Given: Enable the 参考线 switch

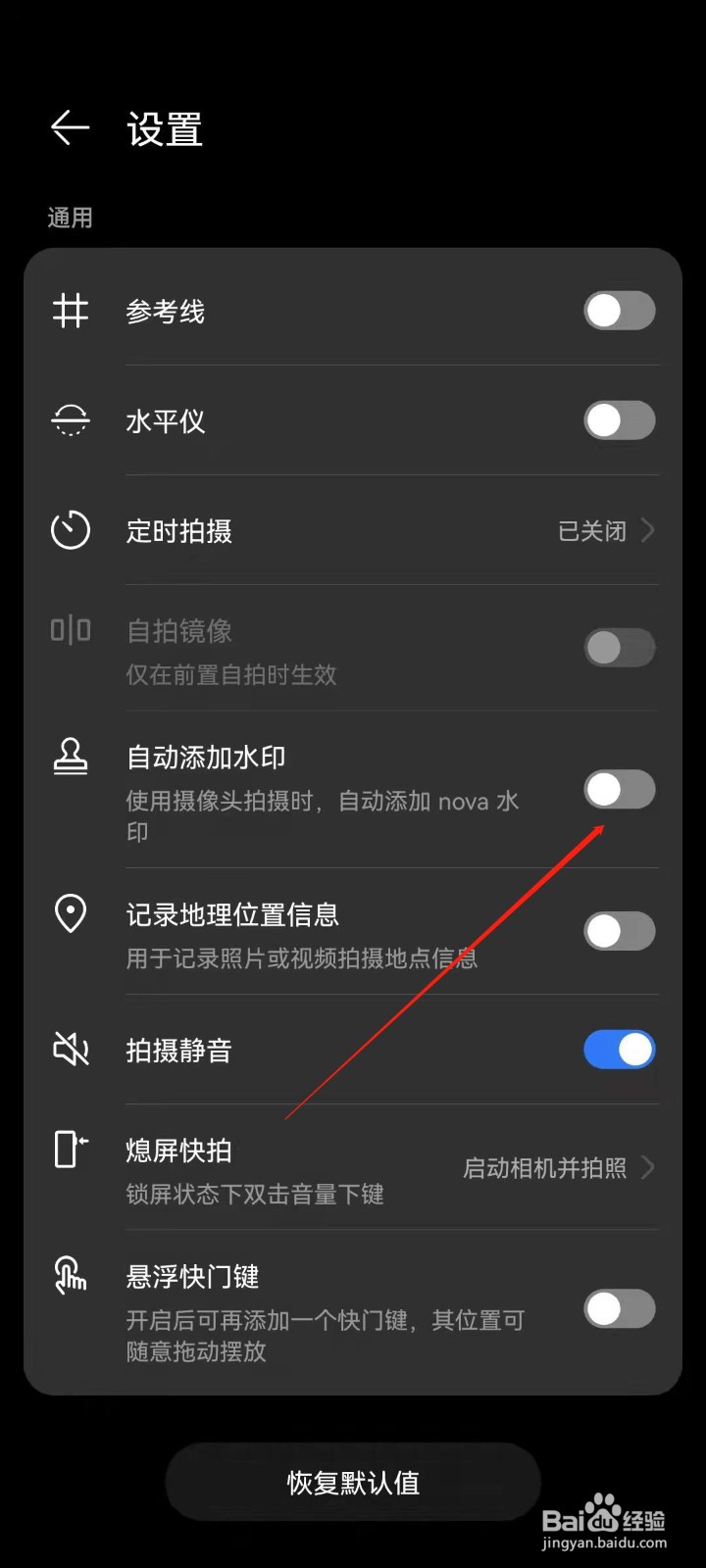Looking at the screenshot, I should 619,311.
